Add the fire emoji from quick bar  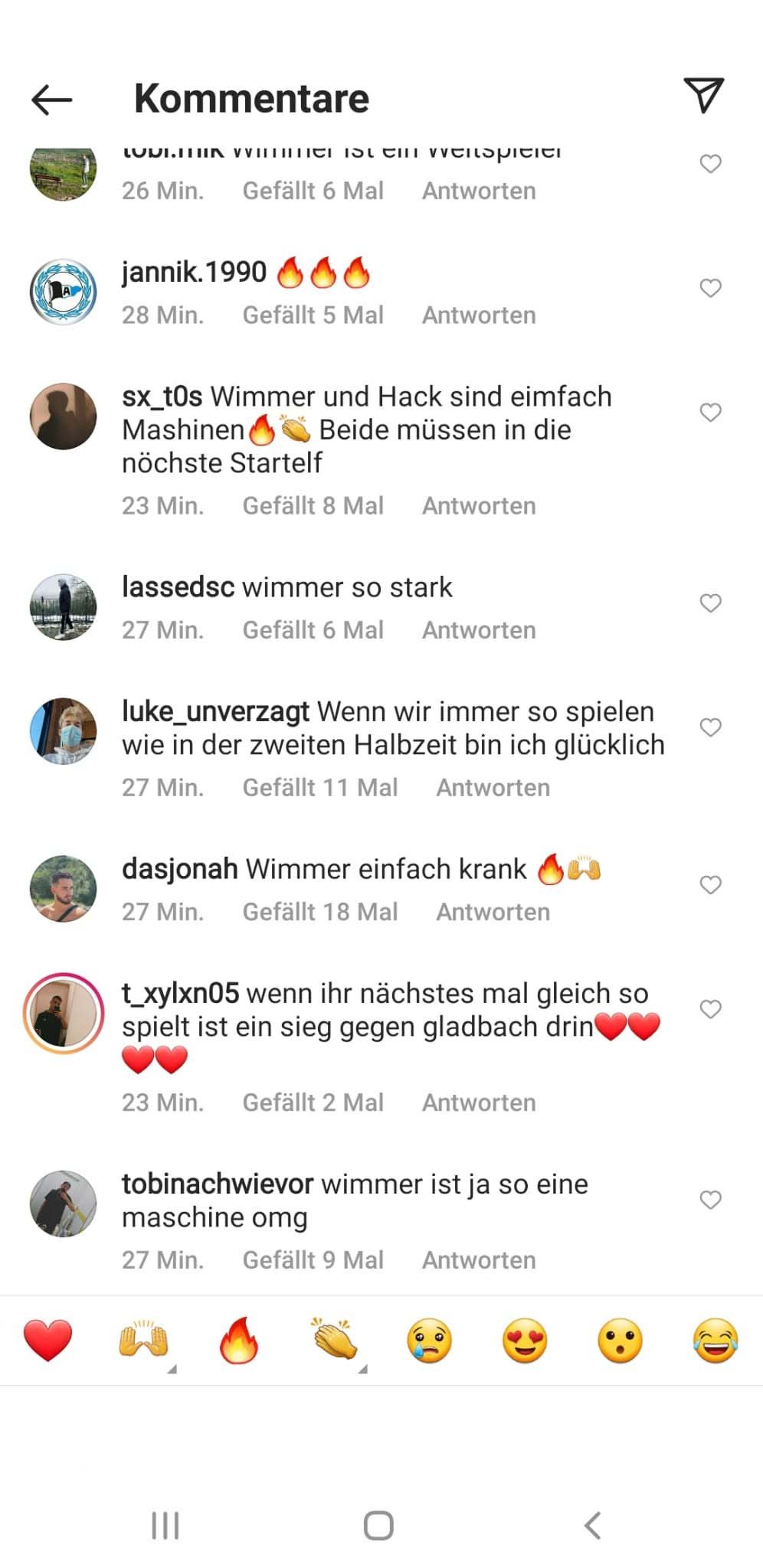click(238, 1341)
